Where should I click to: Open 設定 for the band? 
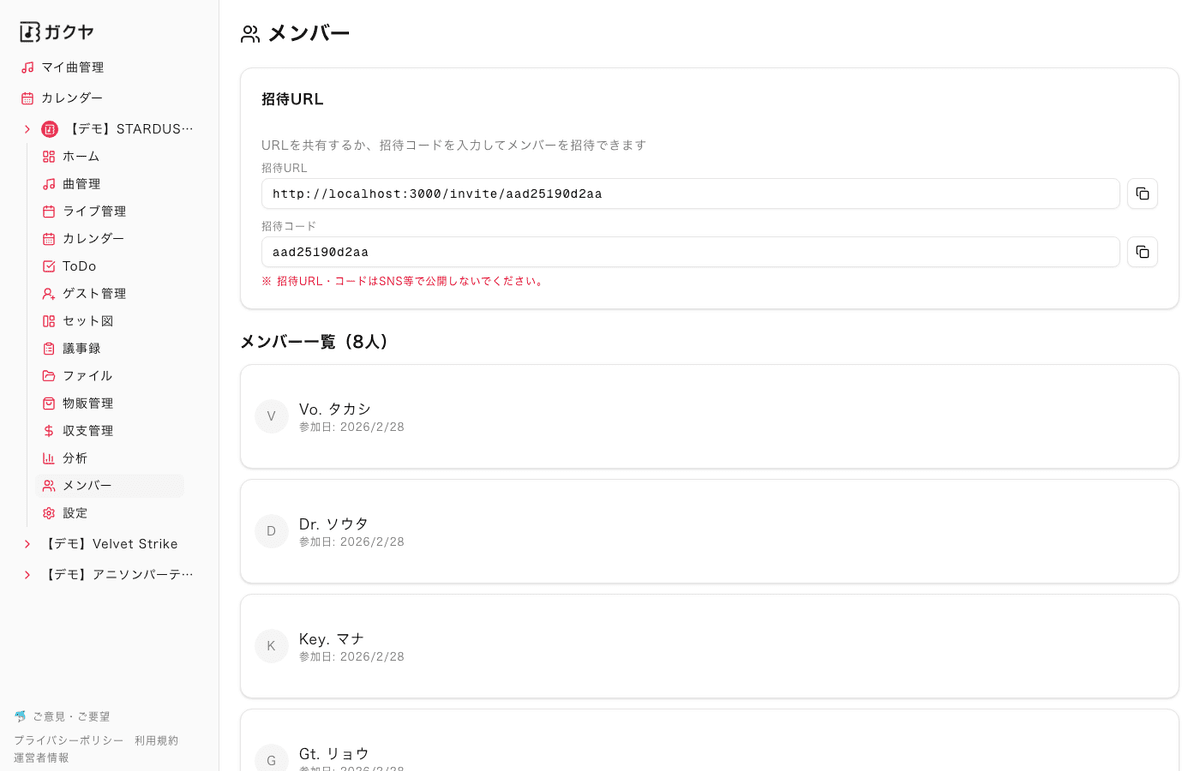pyautogui.click(x=75, y=513)
